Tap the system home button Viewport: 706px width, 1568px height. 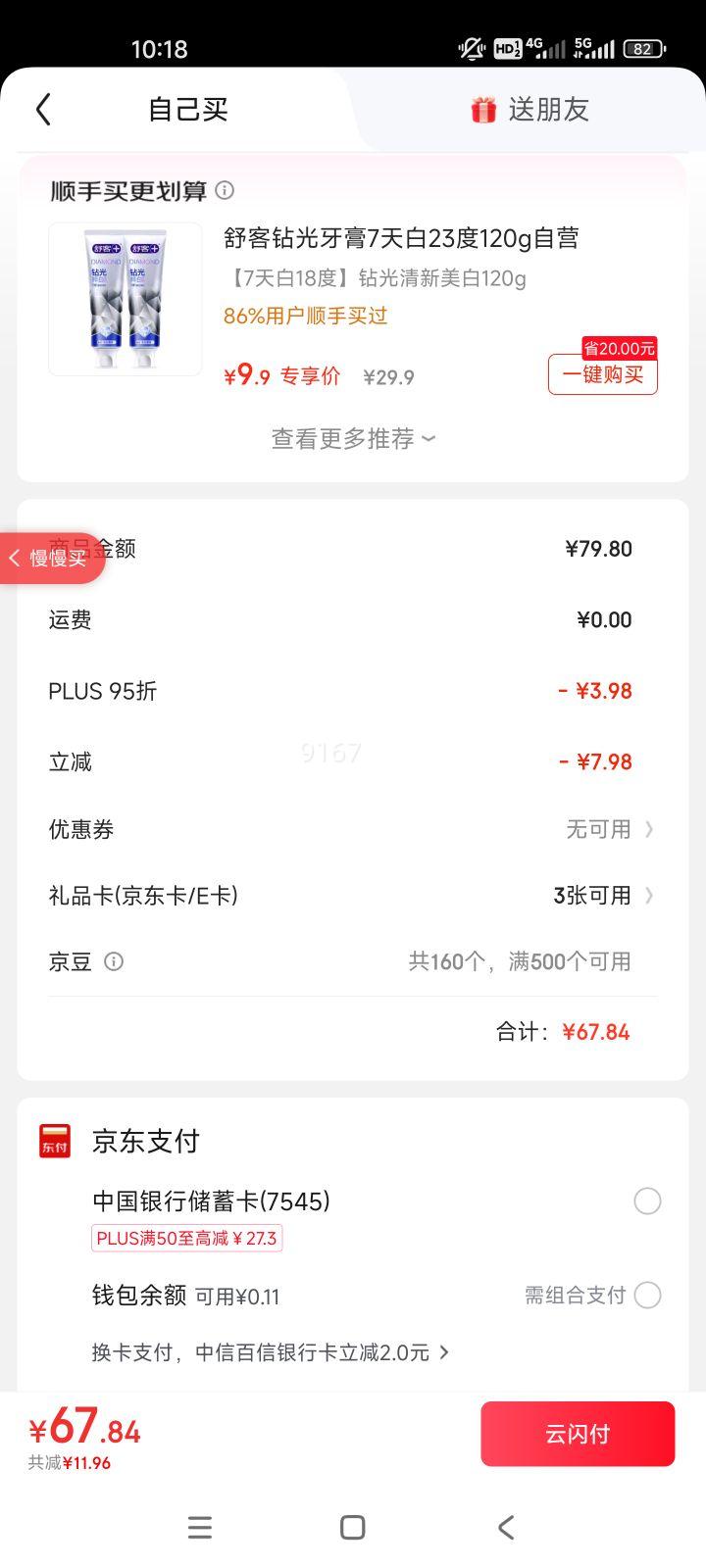(353, 1527)
